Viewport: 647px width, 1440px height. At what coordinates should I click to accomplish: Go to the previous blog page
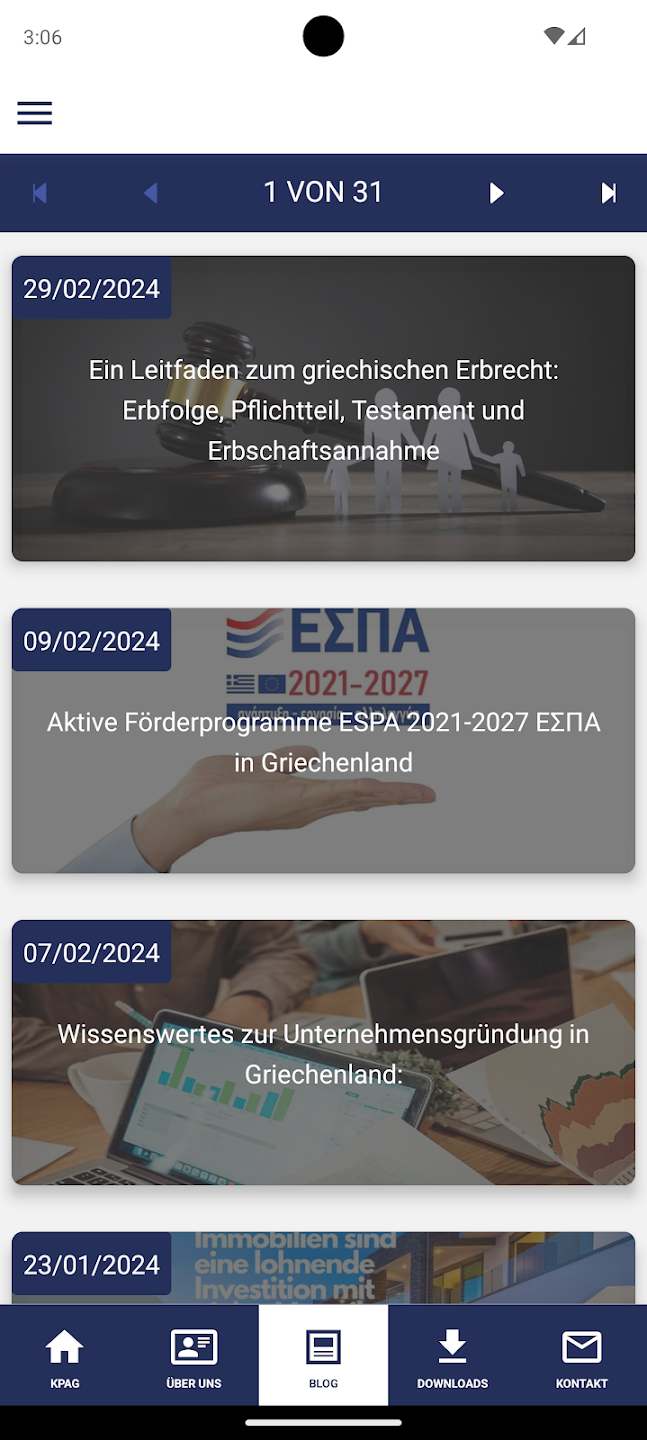coord(151,193)
